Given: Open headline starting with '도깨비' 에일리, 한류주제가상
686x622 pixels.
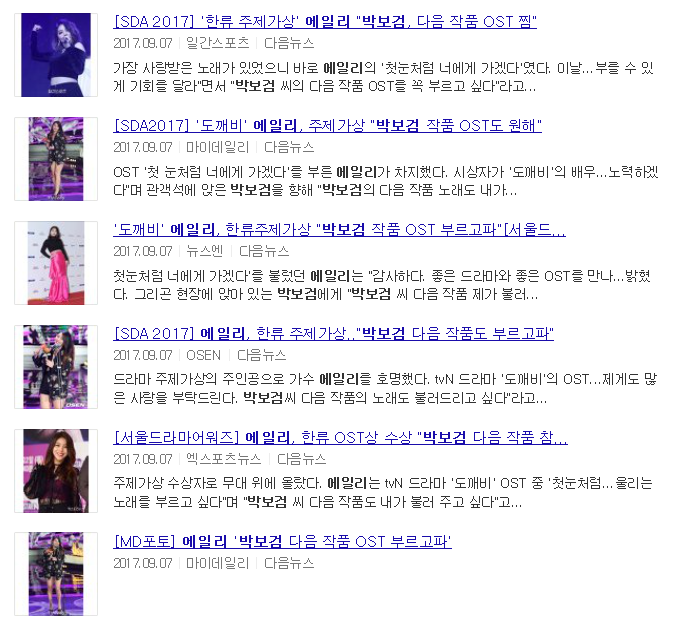Looking at the screenshot, I should tap(339, 229).
